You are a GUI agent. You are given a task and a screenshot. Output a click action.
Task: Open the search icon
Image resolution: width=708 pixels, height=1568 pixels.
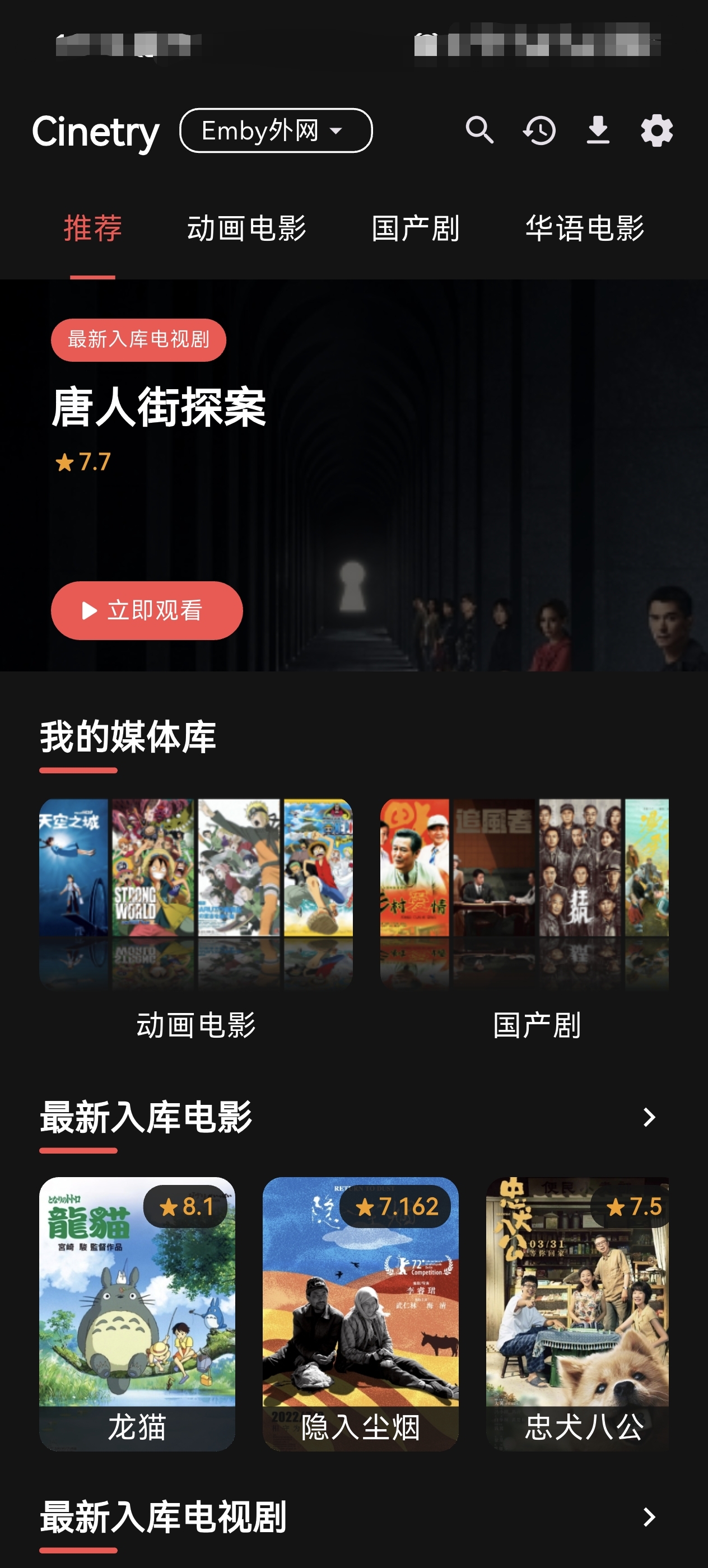[x=479, y=130]
